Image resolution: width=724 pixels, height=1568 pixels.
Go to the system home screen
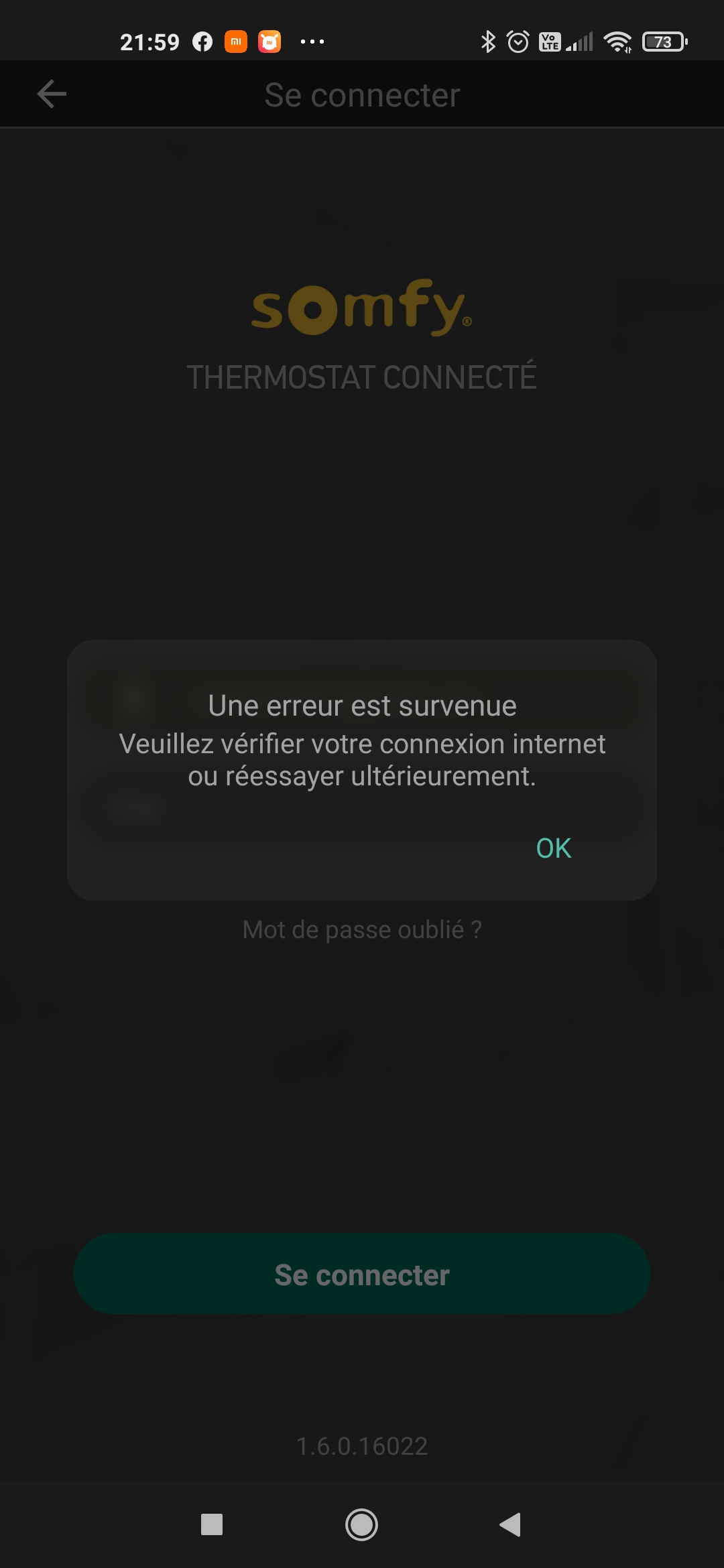click(361, 1524)
